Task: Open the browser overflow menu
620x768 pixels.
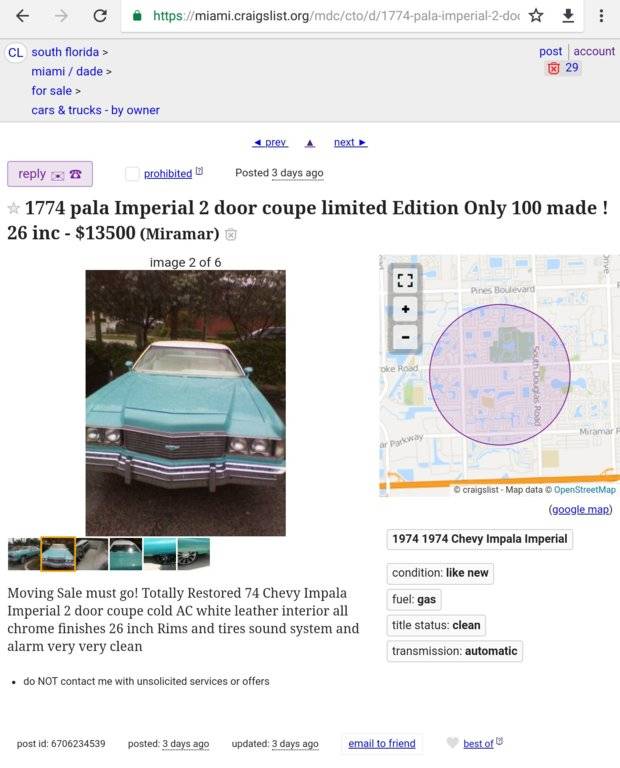Action: pos(600,16)
